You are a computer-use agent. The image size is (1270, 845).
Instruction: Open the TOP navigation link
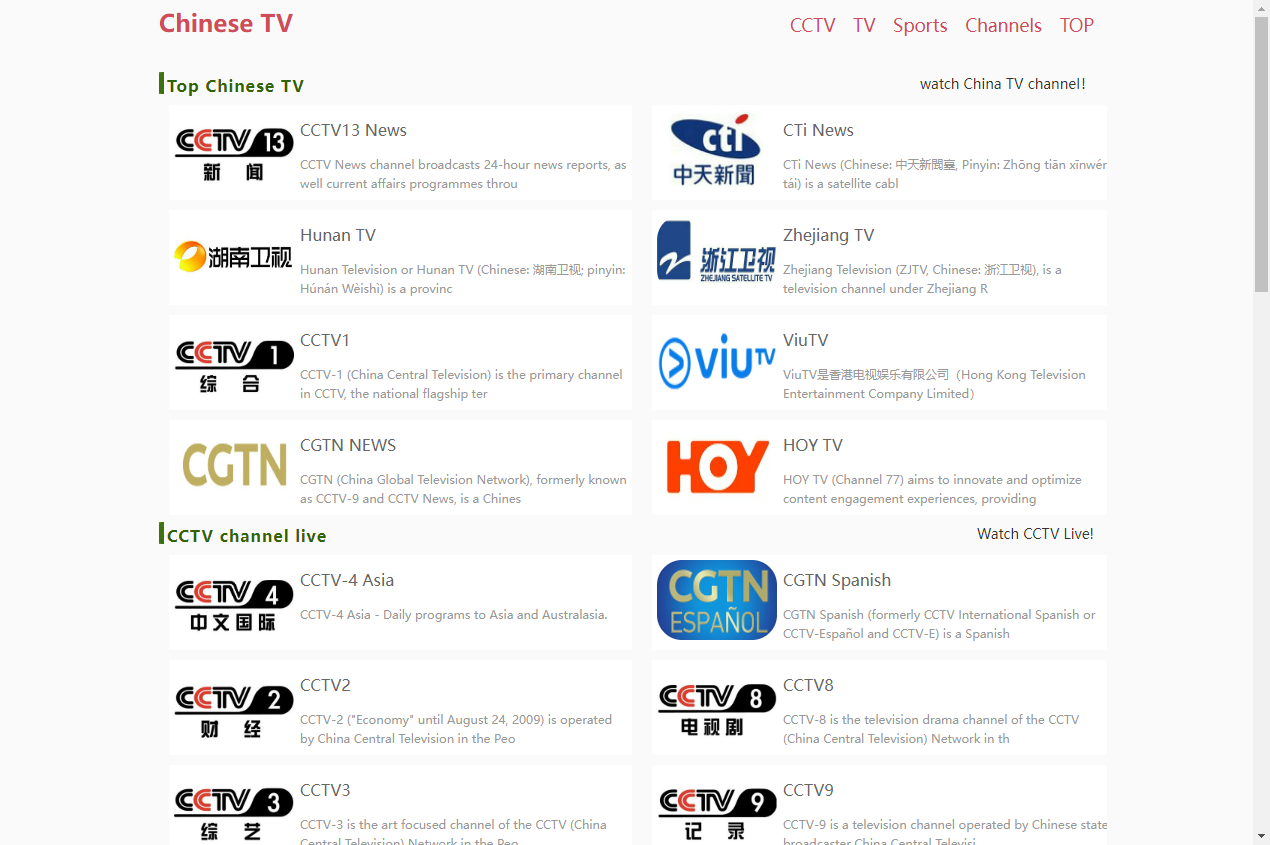1076,25
